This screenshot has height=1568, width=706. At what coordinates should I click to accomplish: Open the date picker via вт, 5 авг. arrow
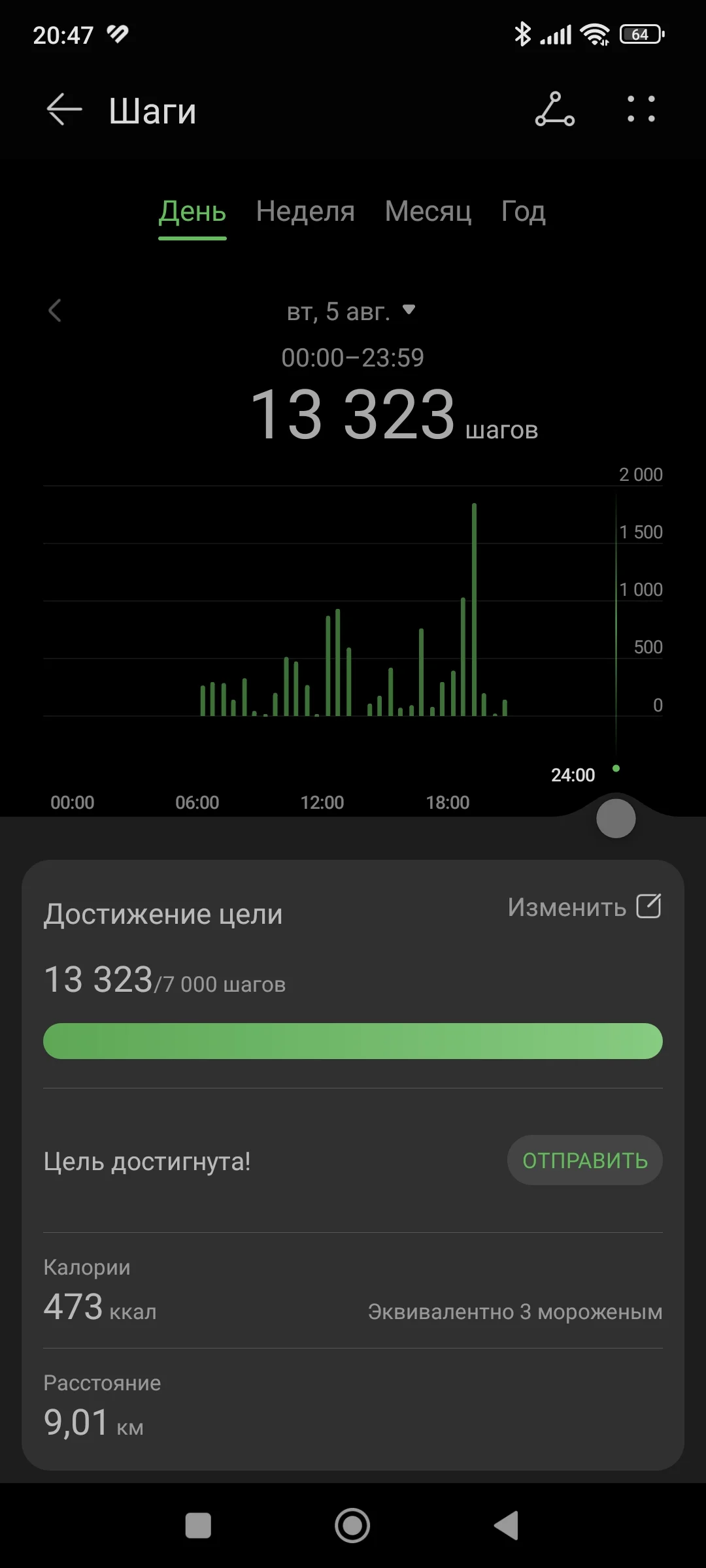click(411, 312)
